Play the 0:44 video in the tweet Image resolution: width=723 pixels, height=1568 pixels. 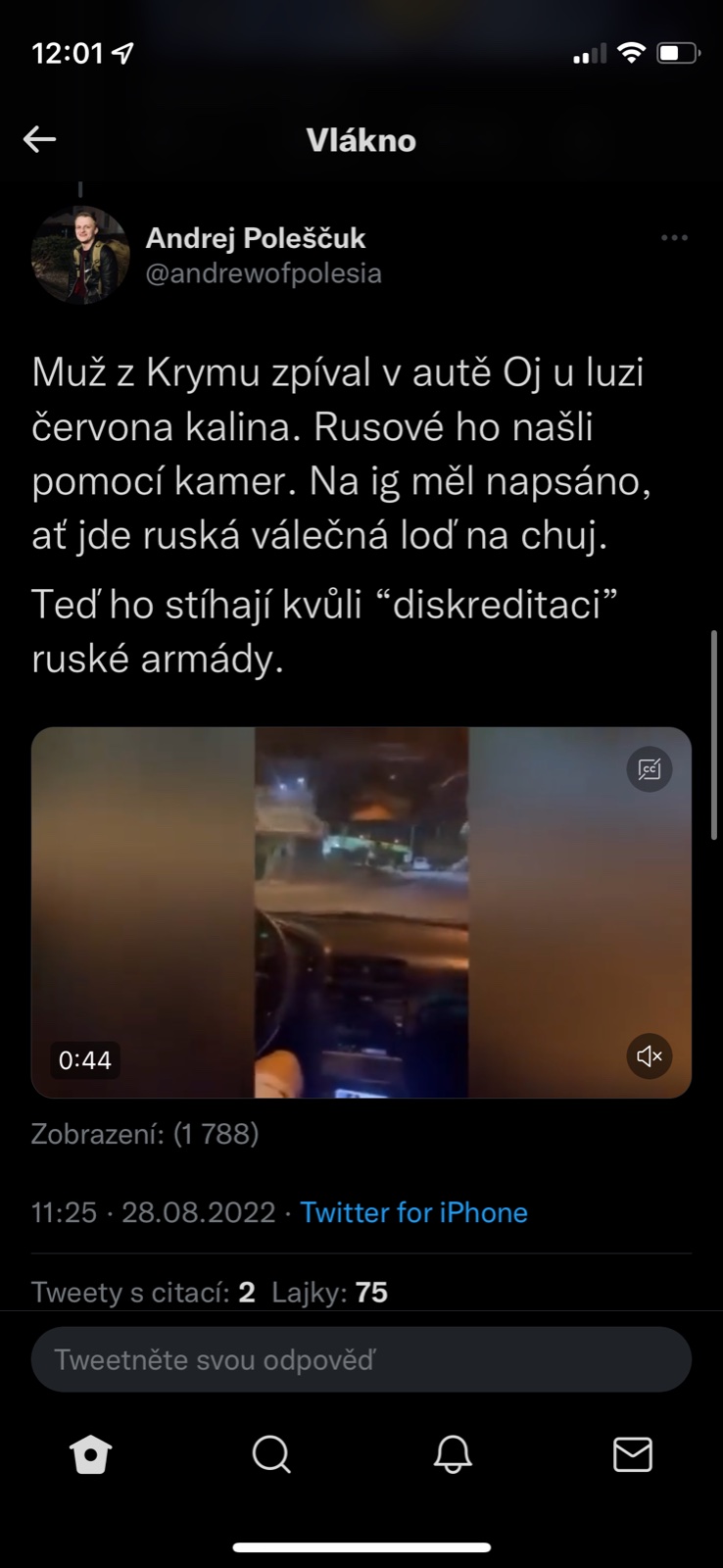coord(361,911)
